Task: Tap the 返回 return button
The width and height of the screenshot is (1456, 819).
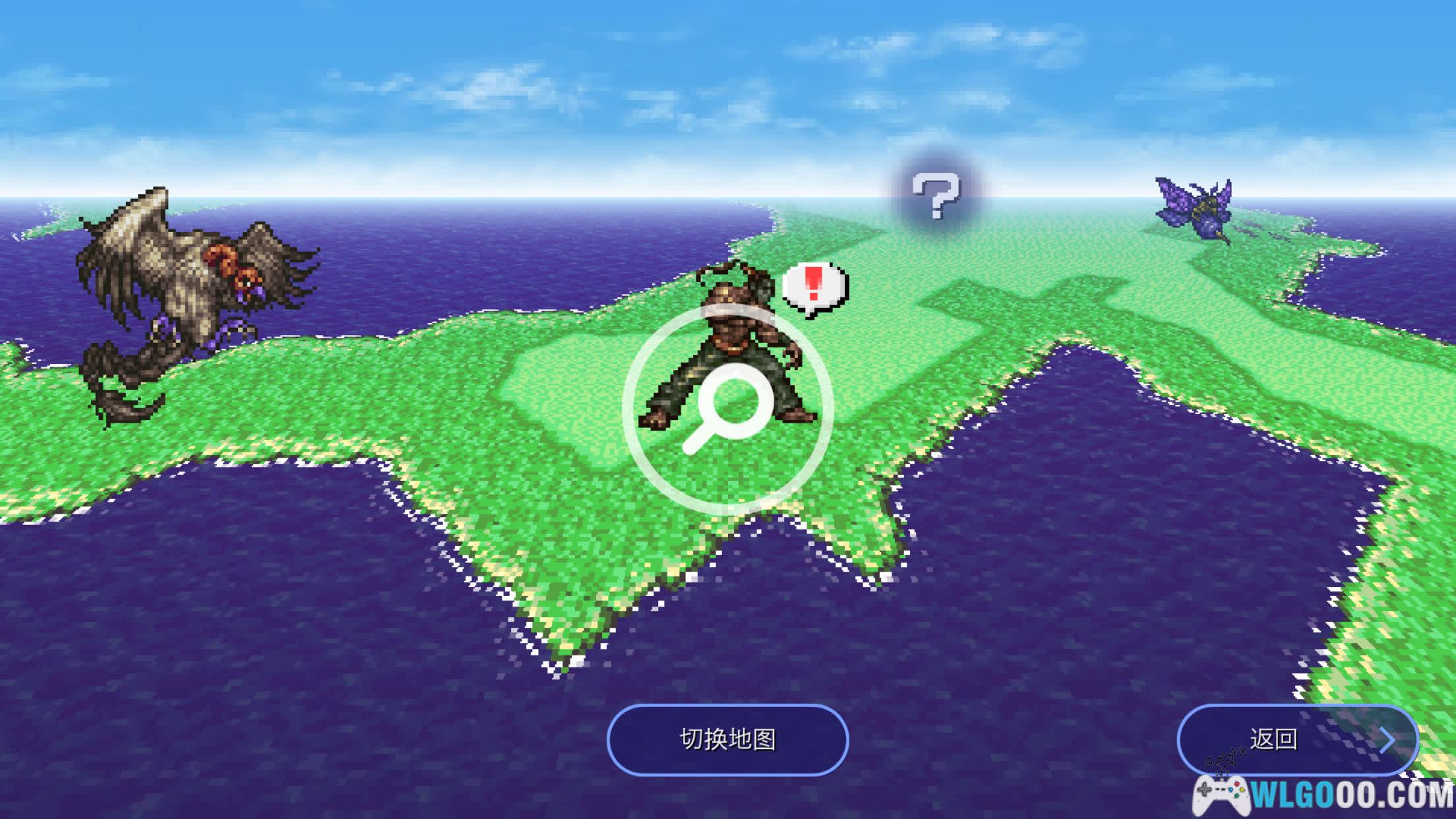Action: pyautogui.click(x=1296, y=739)
